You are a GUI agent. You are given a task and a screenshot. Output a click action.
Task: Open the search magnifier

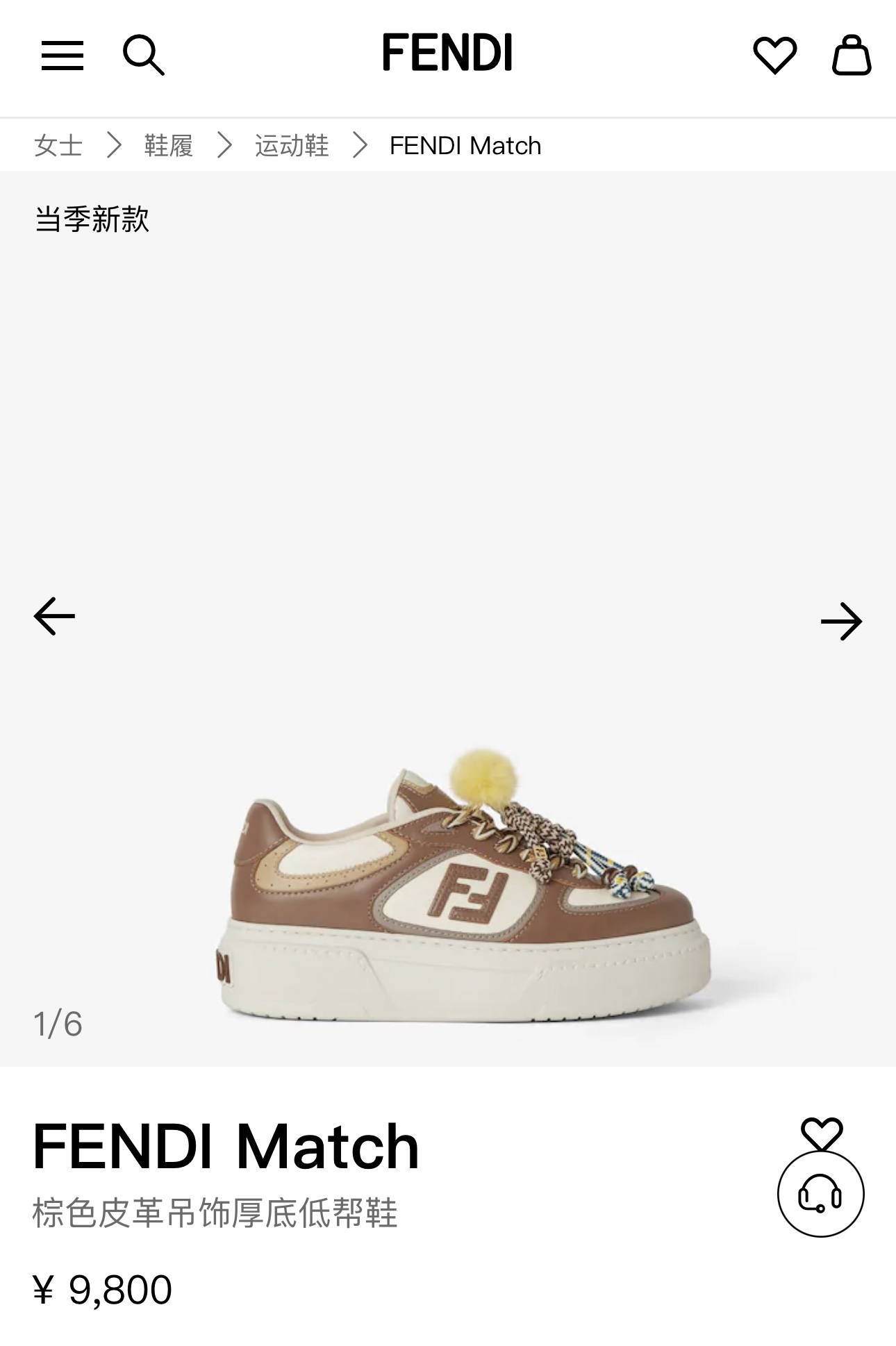(x=143, y=55)
